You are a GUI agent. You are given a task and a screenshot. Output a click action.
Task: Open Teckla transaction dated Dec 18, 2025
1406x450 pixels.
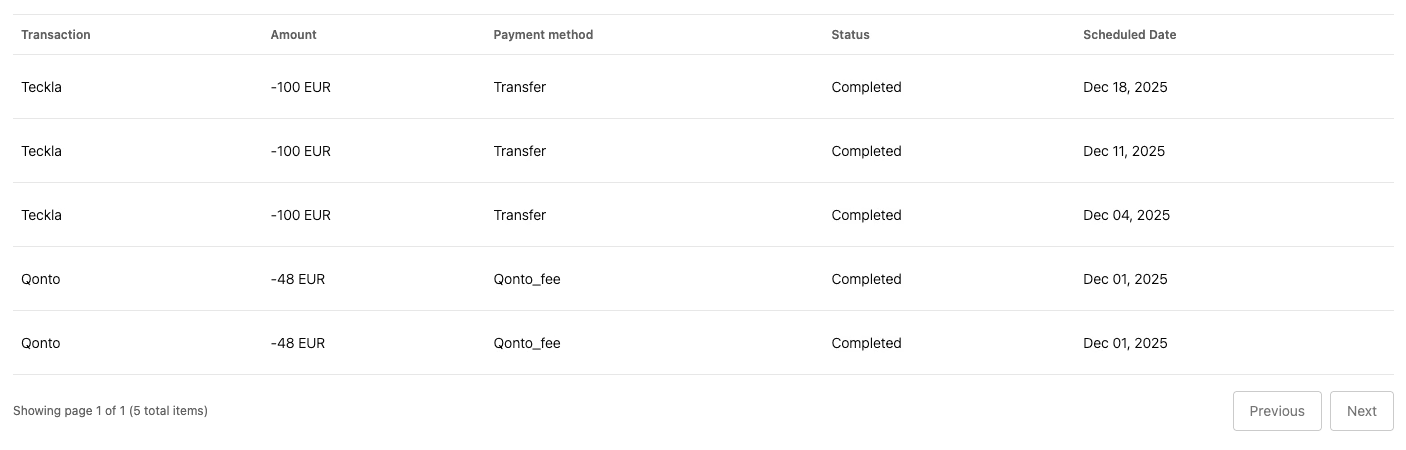click(41, 87)
